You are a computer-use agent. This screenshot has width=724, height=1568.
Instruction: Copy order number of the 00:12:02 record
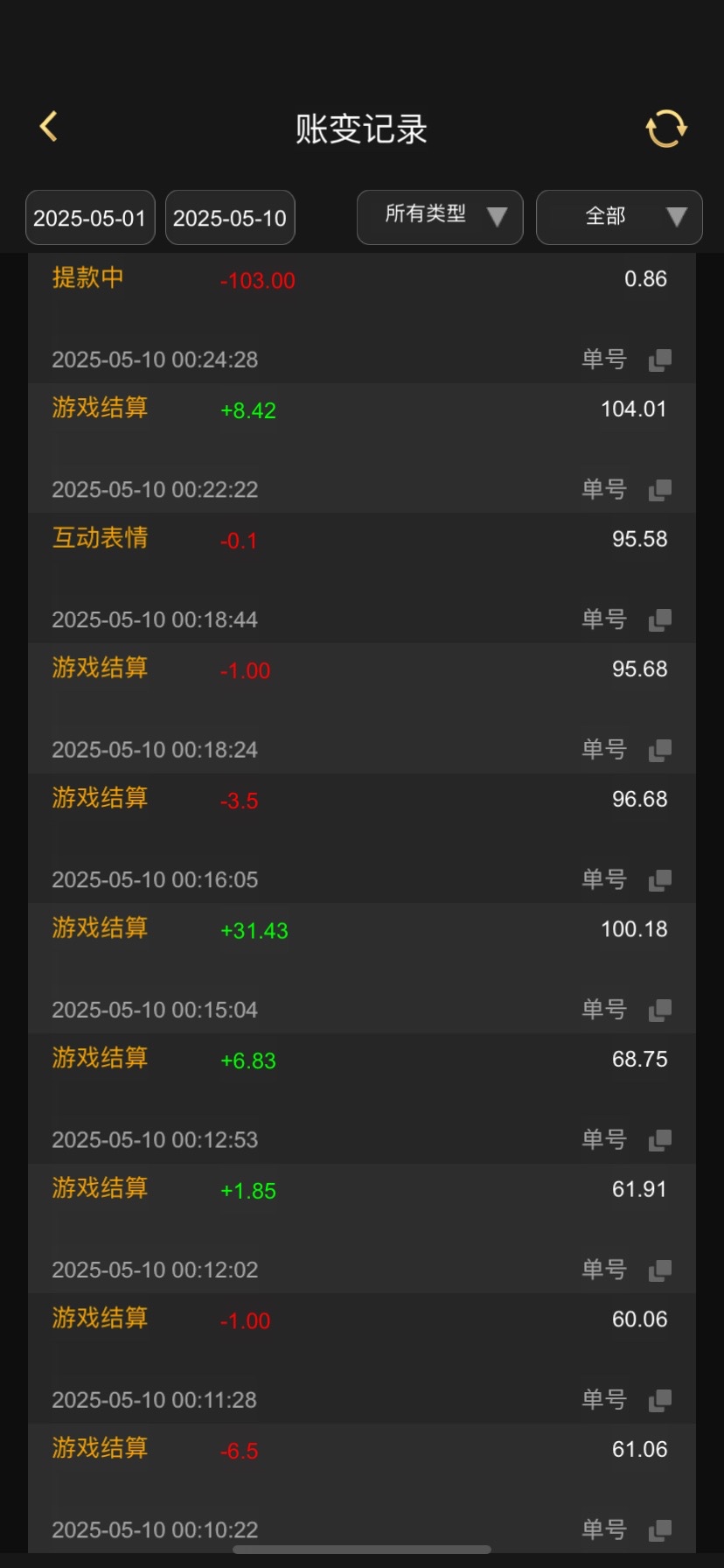pyautogui.click(x=660, y=1270)
